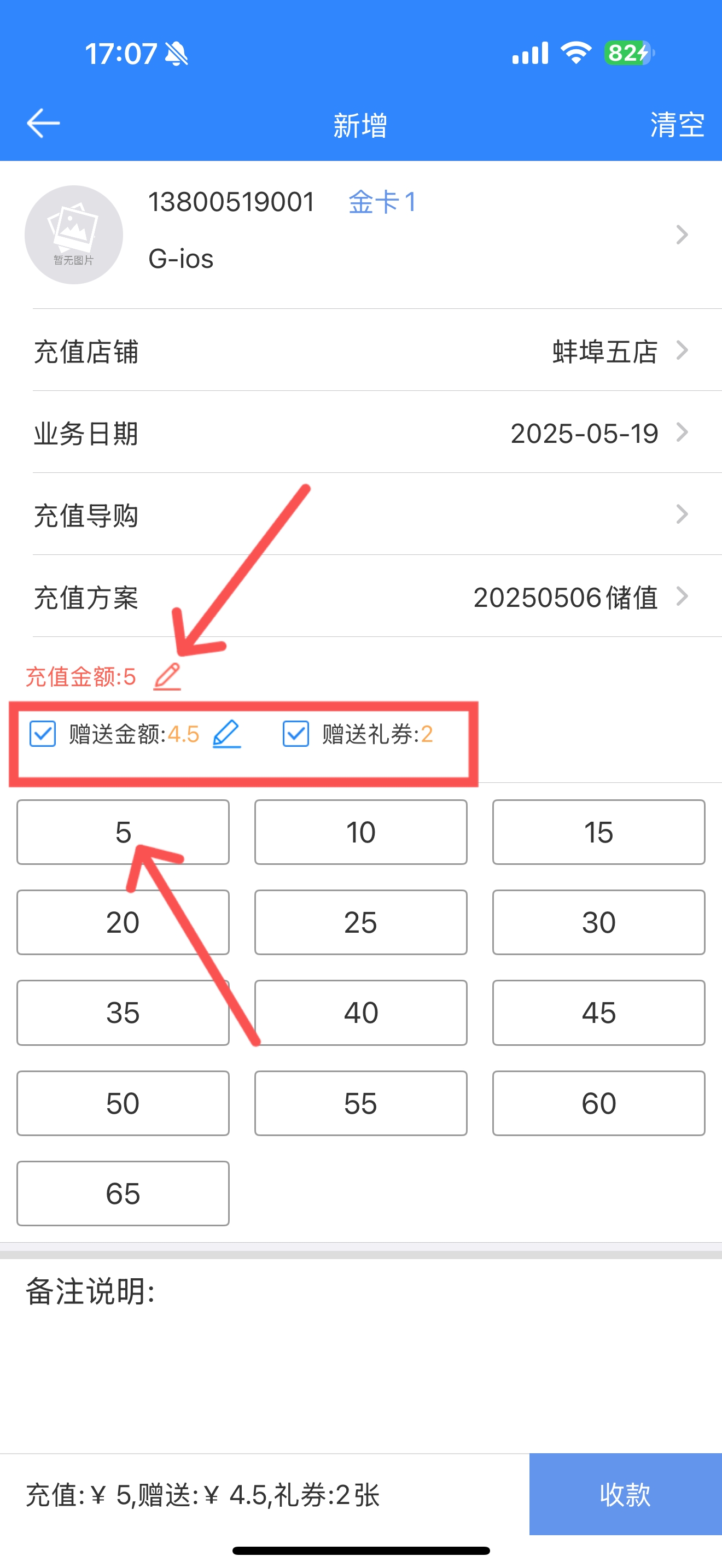This screenshot has width=722, height=1568.
Task: Choose amount 50
Action: pos(123,1103)
